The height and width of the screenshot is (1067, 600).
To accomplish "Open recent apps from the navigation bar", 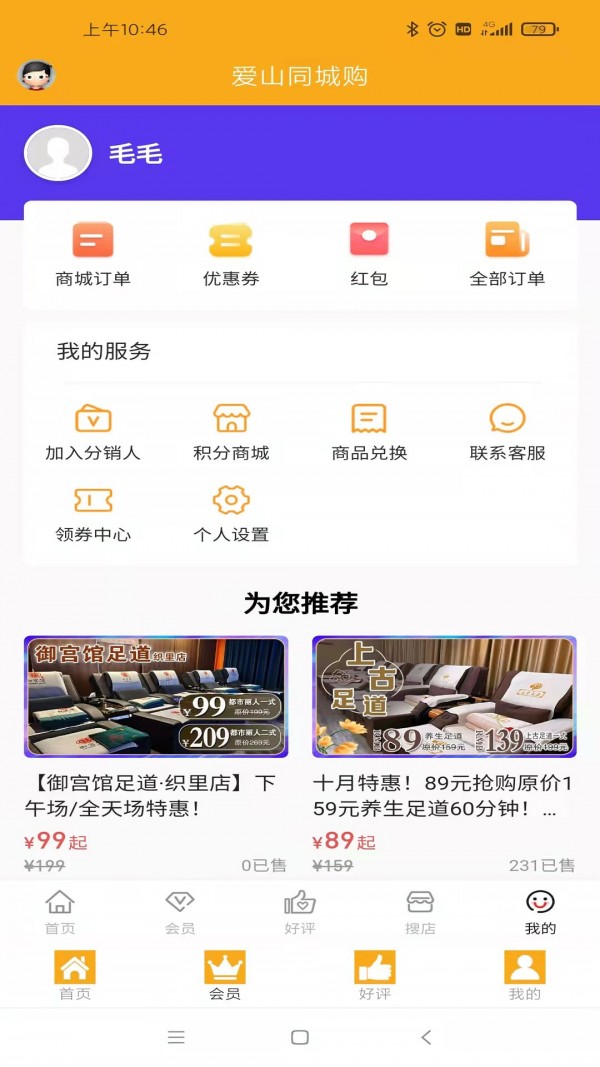I will tap(176, 1037).
